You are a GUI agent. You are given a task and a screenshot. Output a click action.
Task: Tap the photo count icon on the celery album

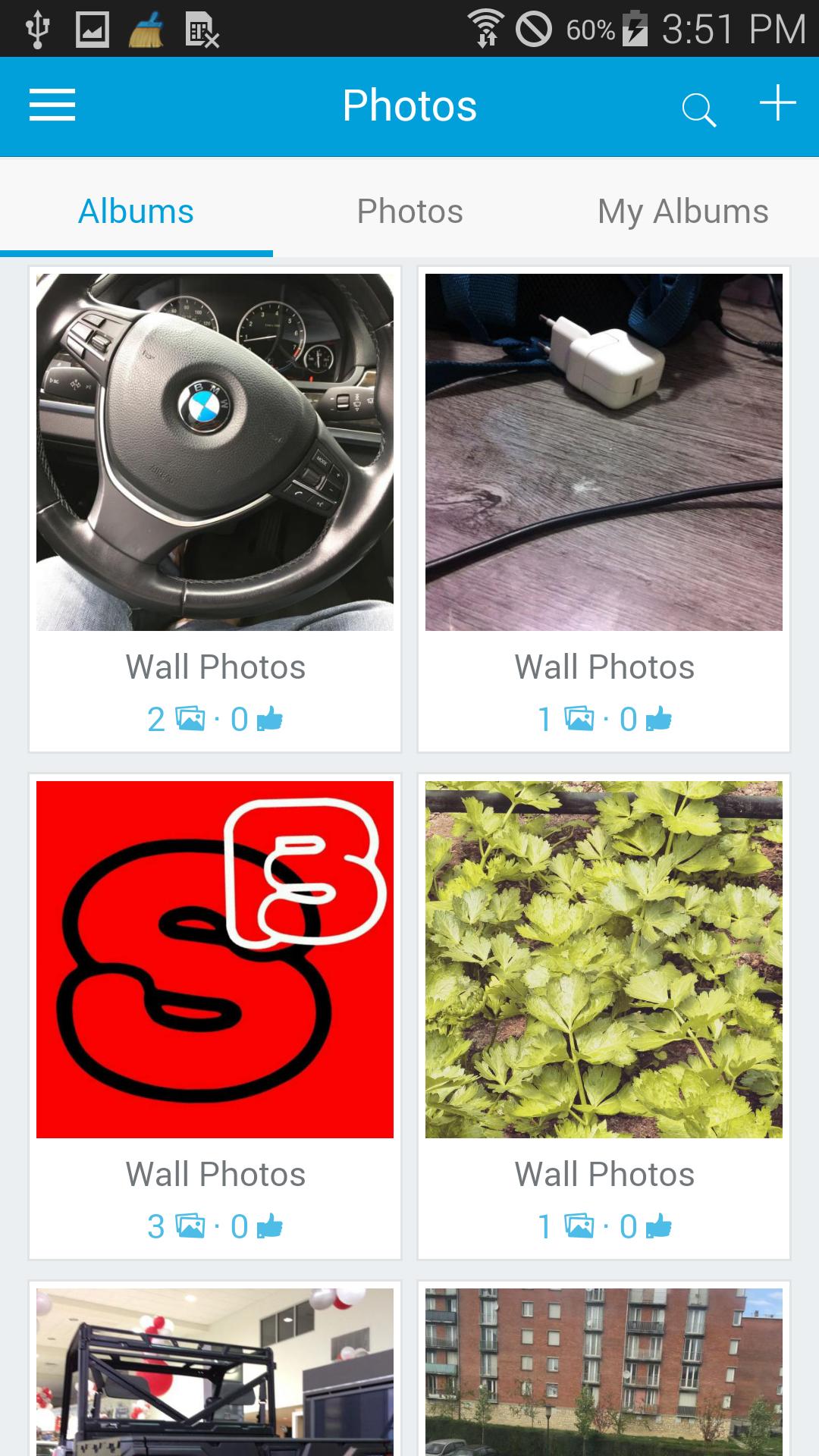tap(581, 1225)
